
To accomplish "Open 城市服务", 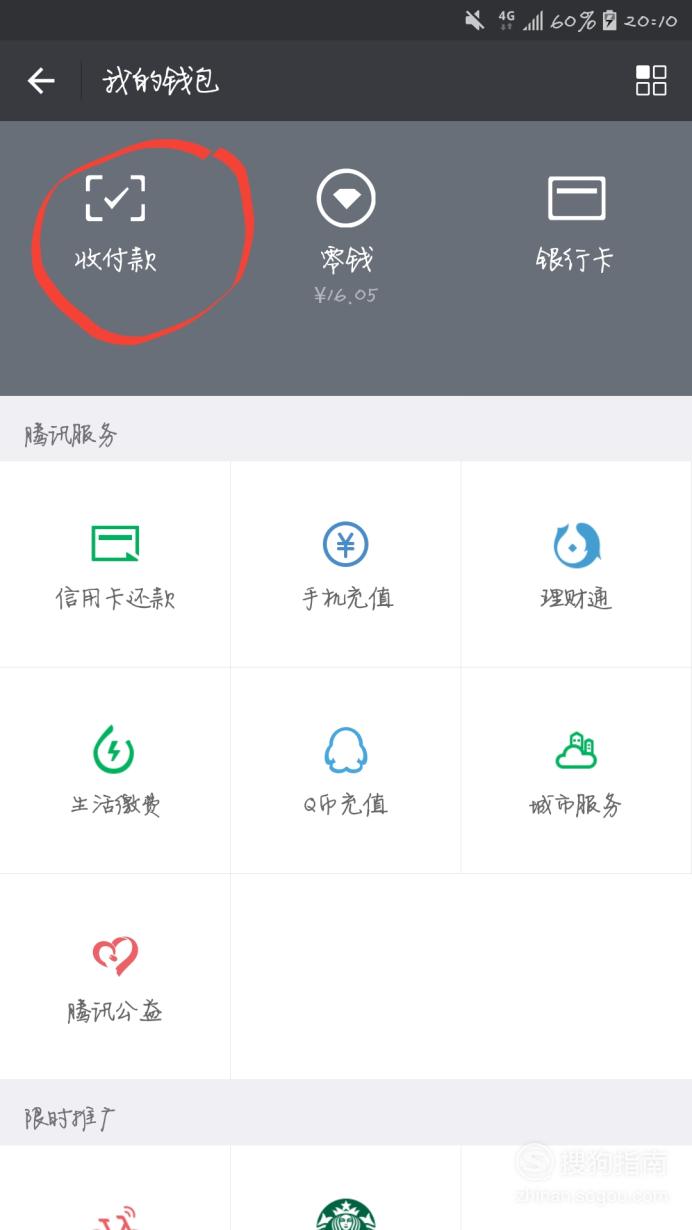I will 577,771.
